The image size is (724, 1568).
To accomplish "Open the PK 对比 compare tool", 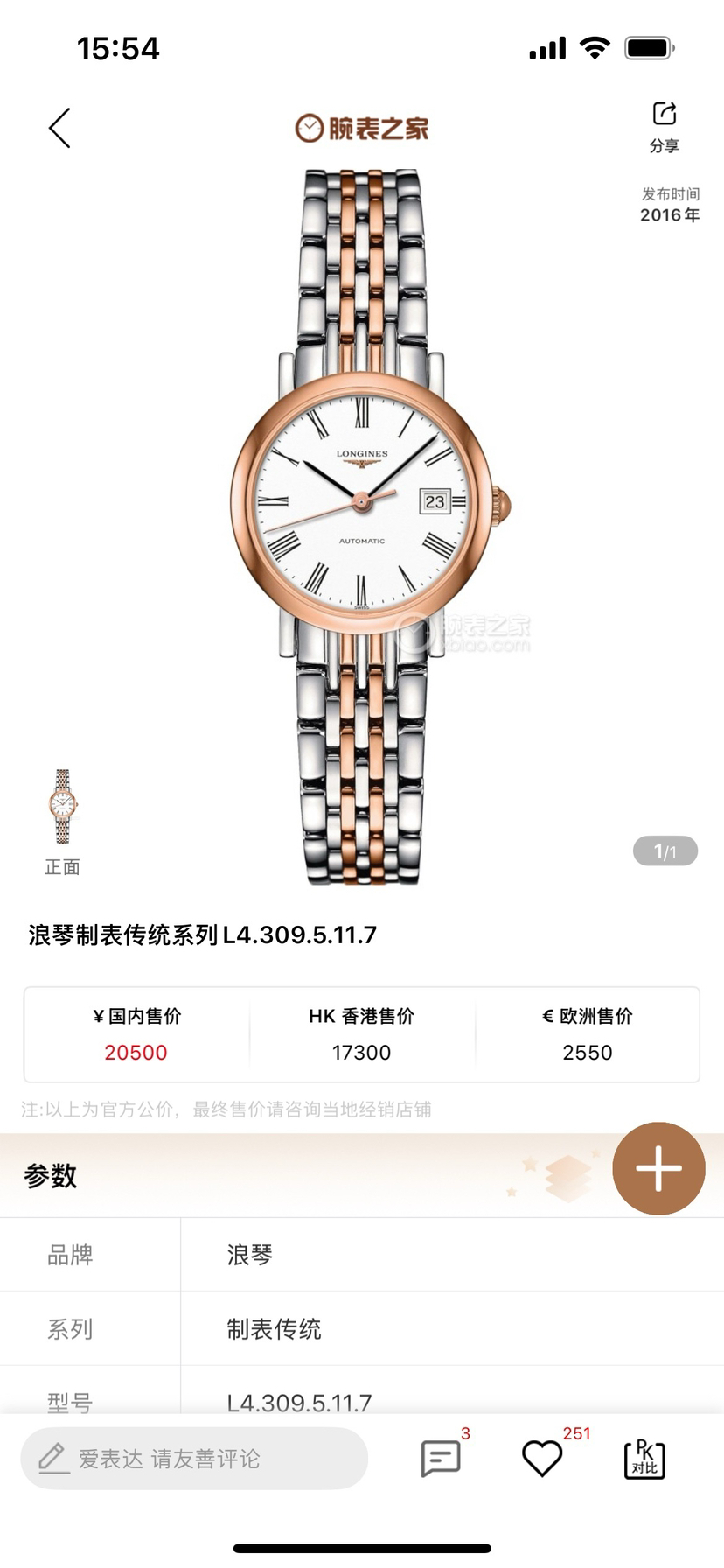I will [644, 1459].
